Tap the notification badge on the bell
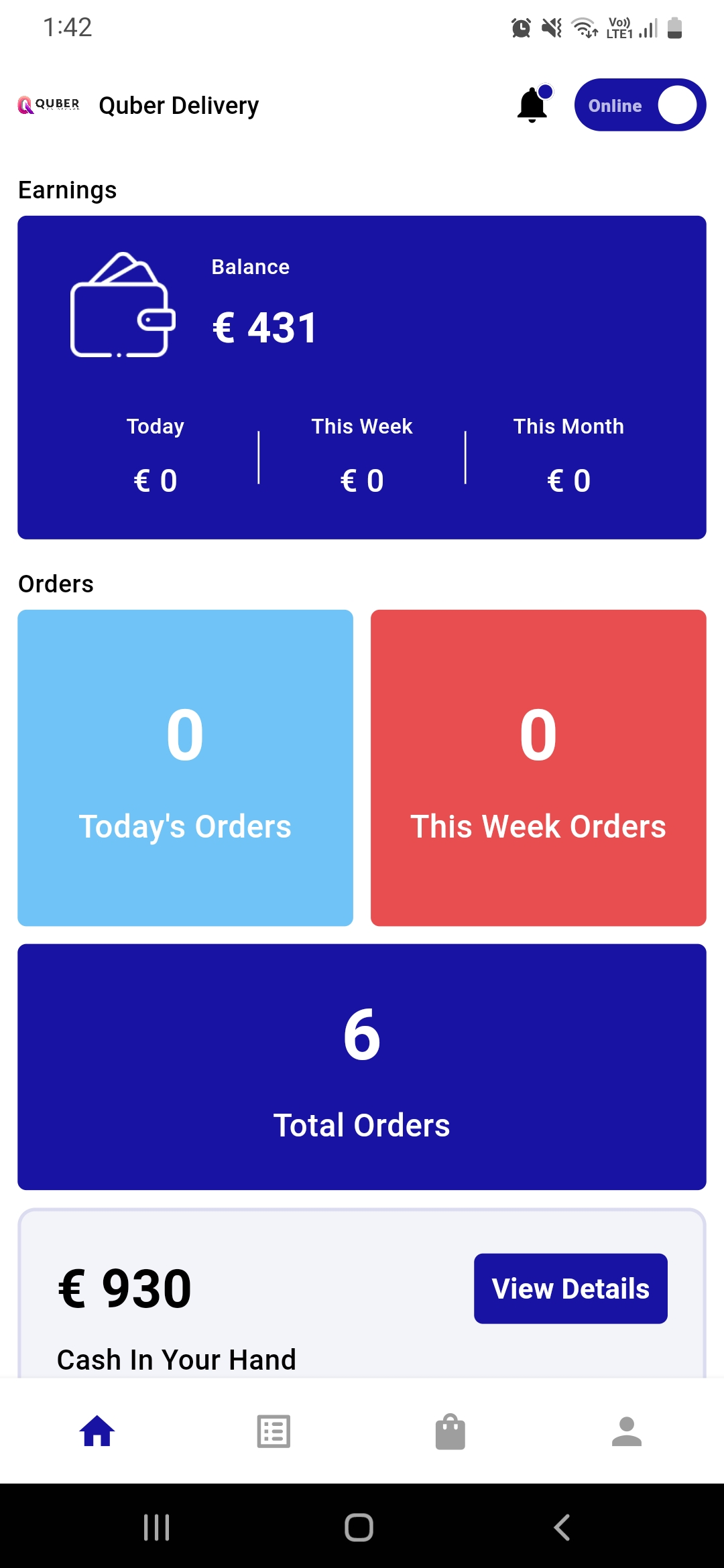Viewport: 724px width, 1568px height. click(545, 90)
